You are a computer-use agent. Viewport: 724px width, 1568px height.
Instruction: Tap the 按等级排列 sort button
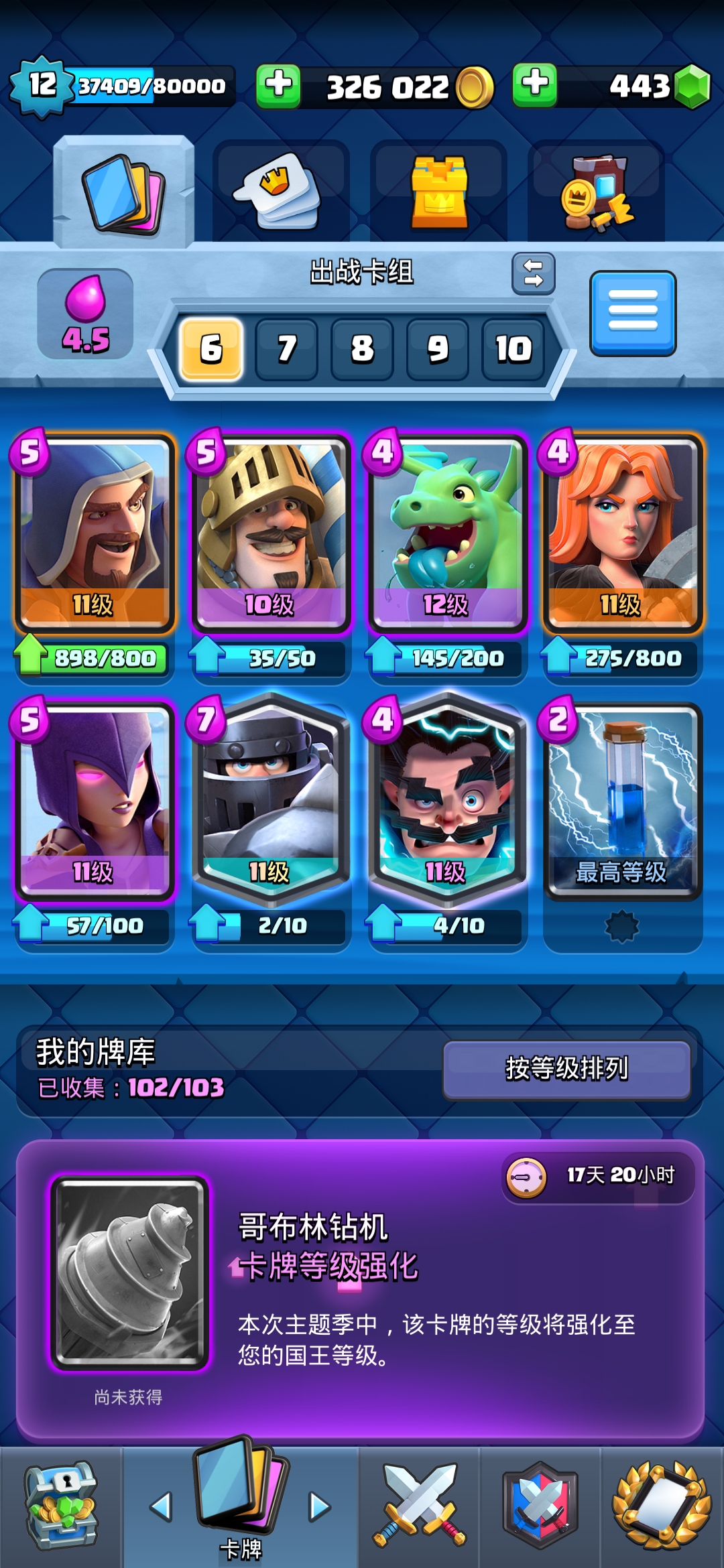point(566,1069)
